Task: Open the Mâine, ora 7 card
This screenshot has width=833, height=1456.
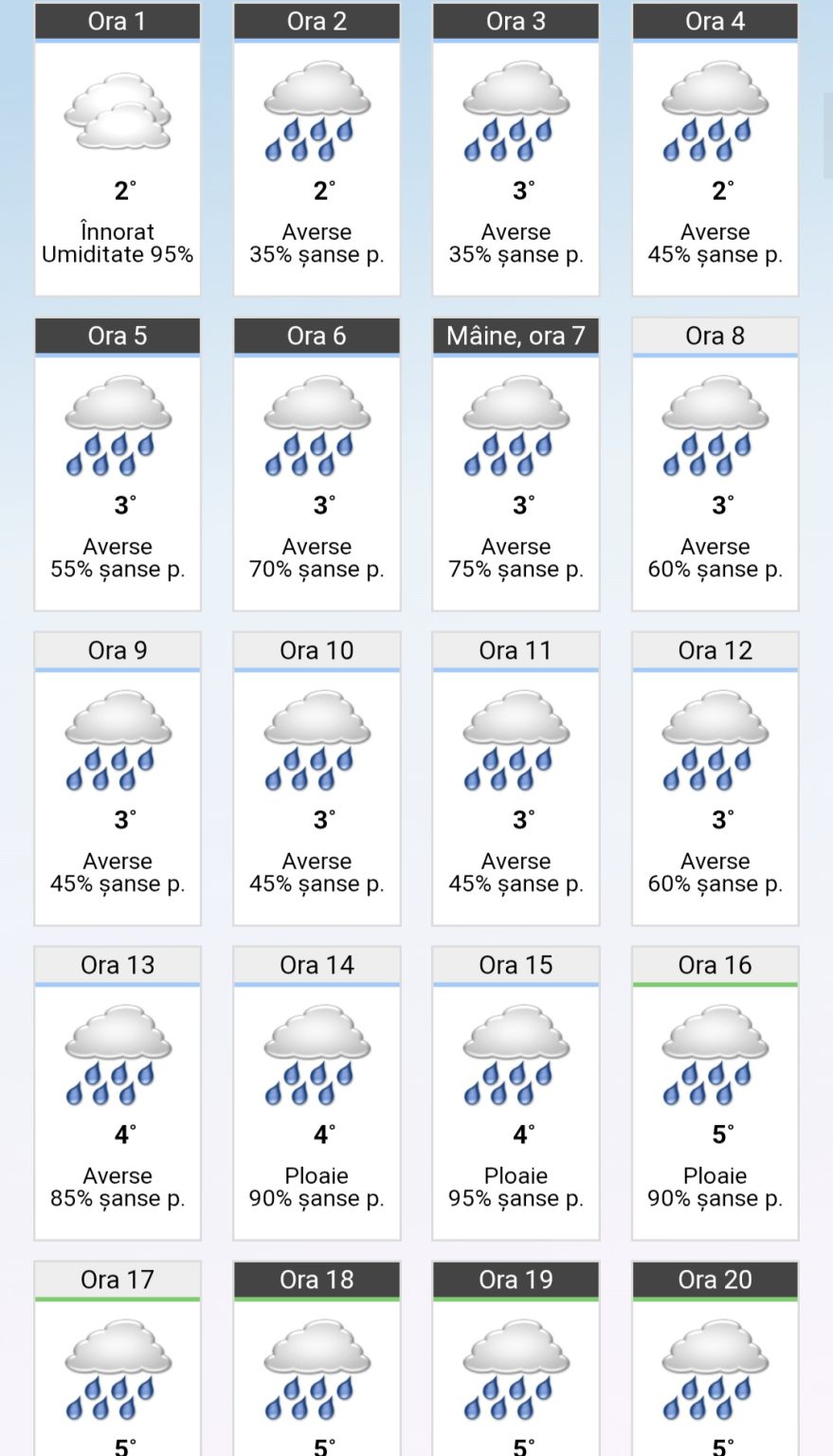Action: tap(516, 464)
